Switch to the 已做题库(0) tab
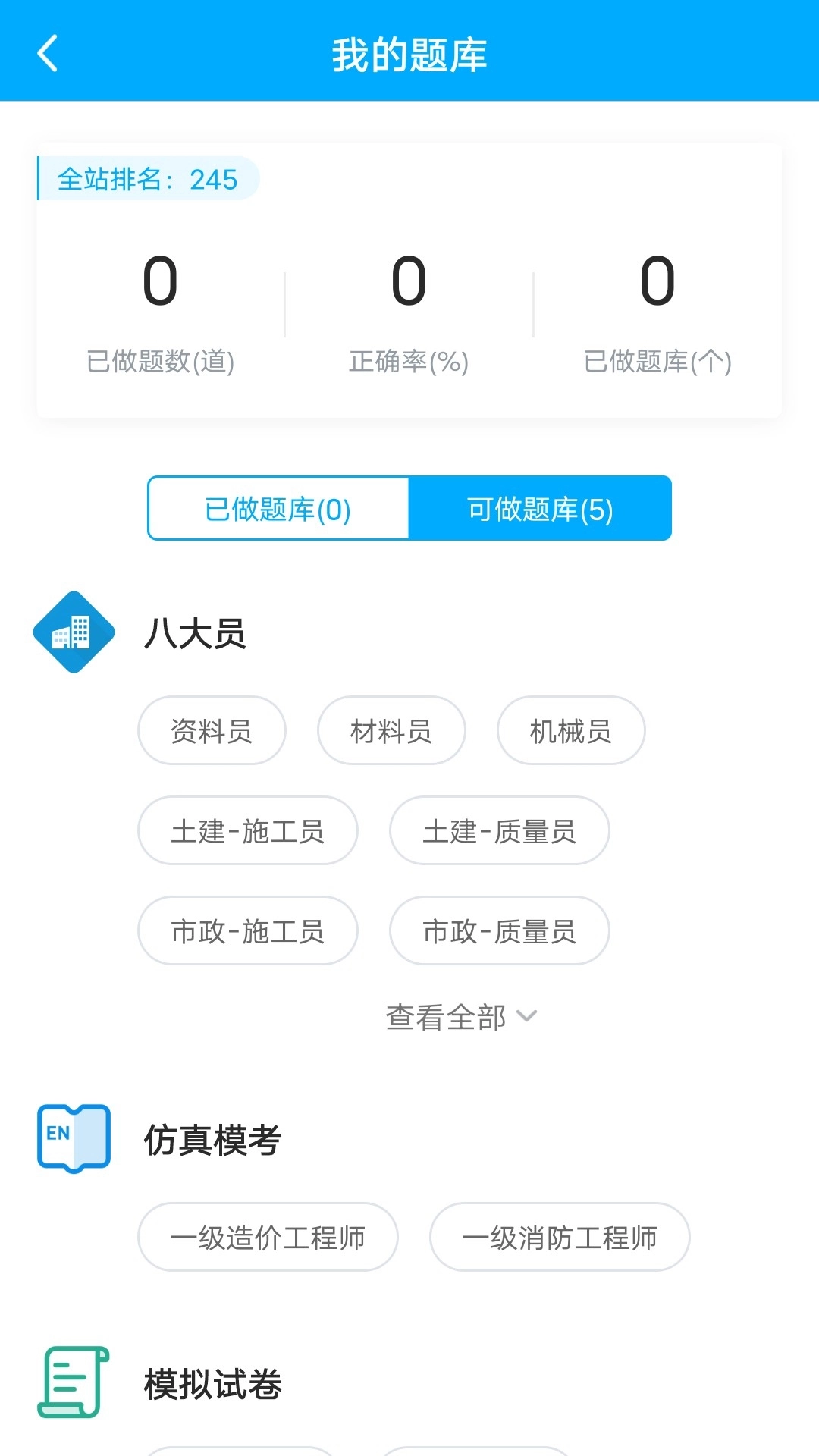Screen dimensions: 819x1456 coord(278,509)
